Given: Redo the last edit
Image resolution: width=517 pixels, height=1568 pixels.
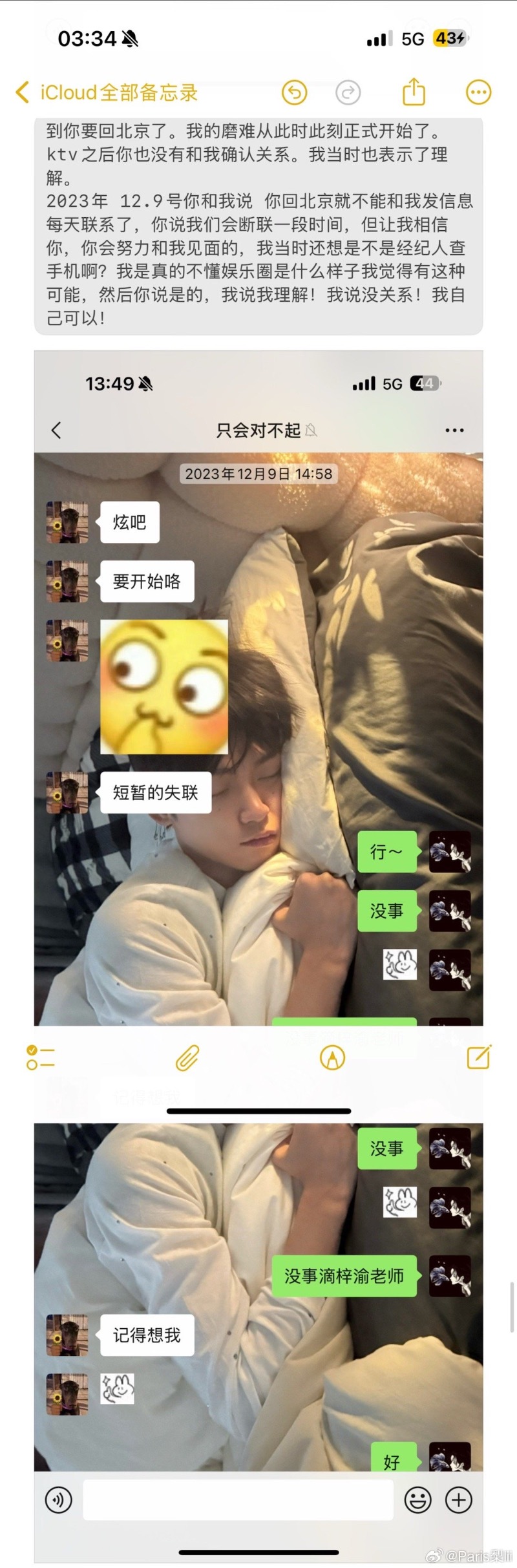Looking at the screenshot, I should click(348, 92).
